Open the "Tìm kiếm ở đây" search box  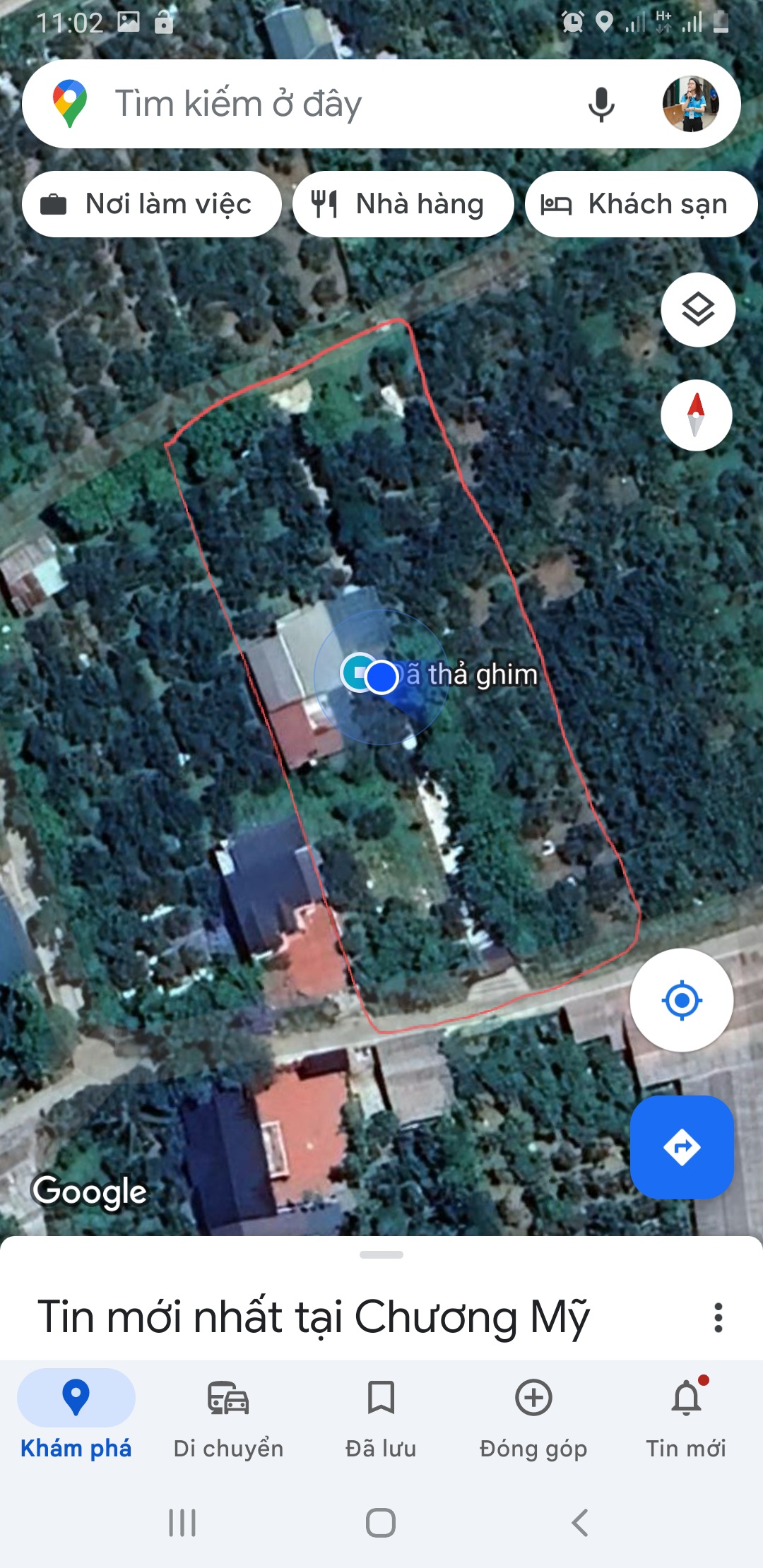tap(318, 104)
